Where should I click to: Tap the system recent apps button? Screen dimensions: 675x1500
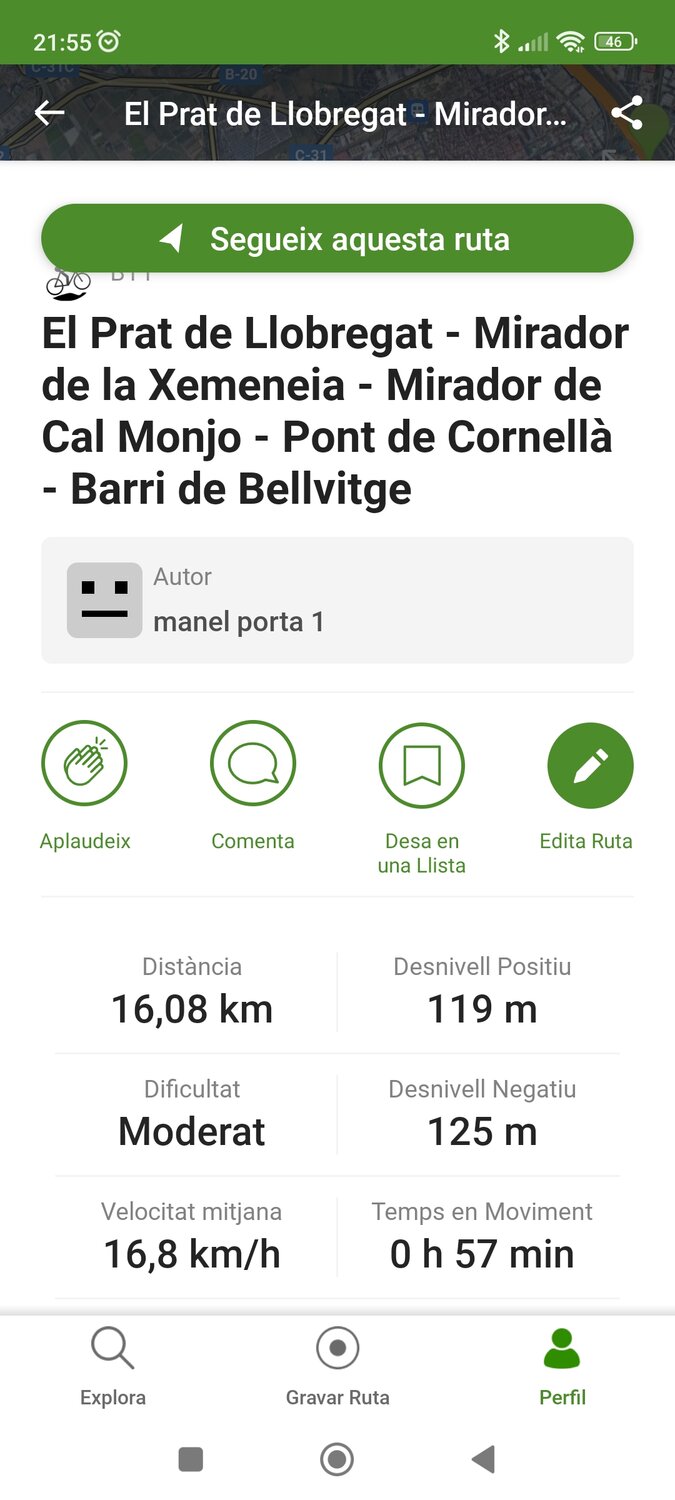(x=191, y=1460)
